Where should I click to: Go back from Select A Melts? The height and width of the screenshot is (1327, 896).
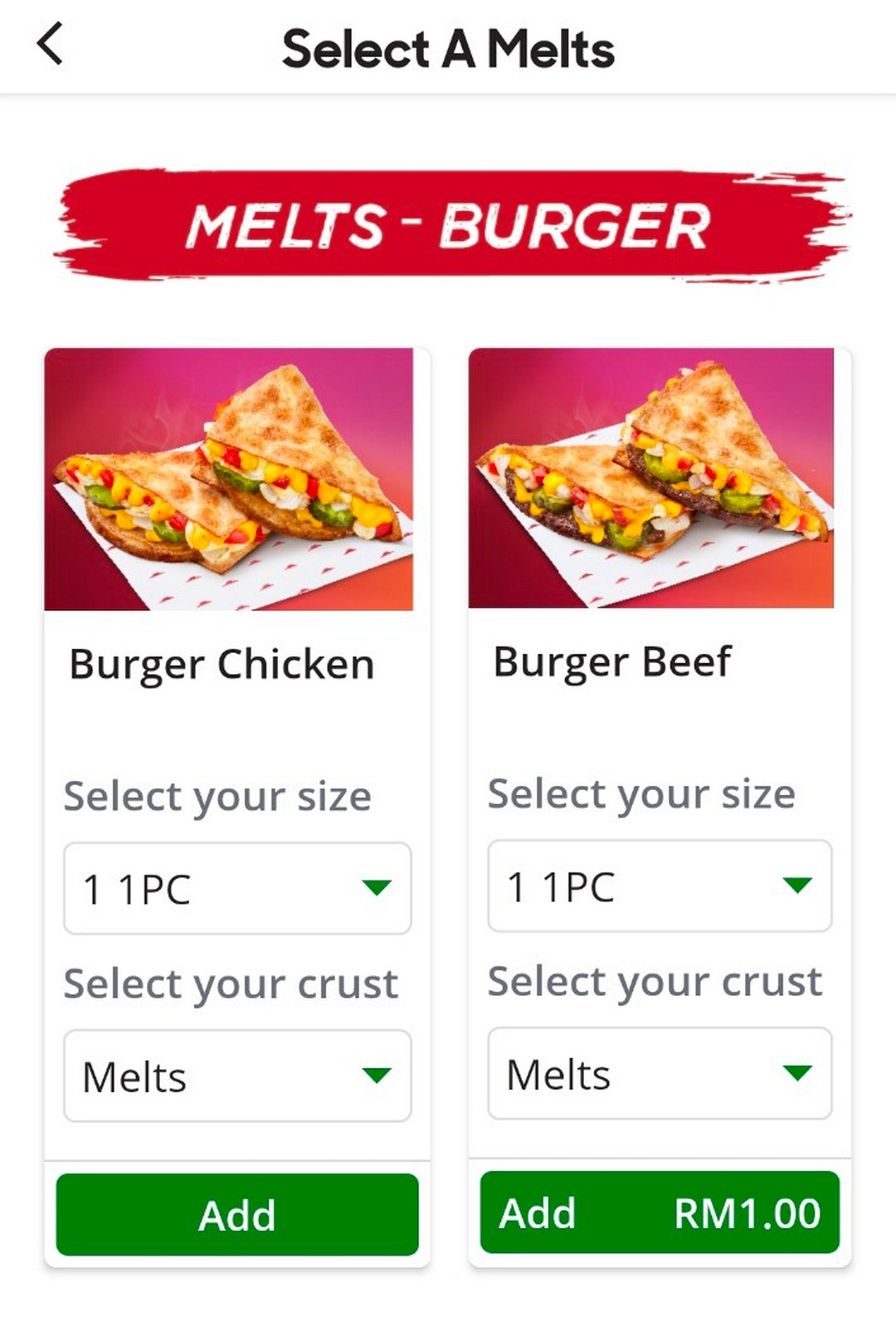50,45
